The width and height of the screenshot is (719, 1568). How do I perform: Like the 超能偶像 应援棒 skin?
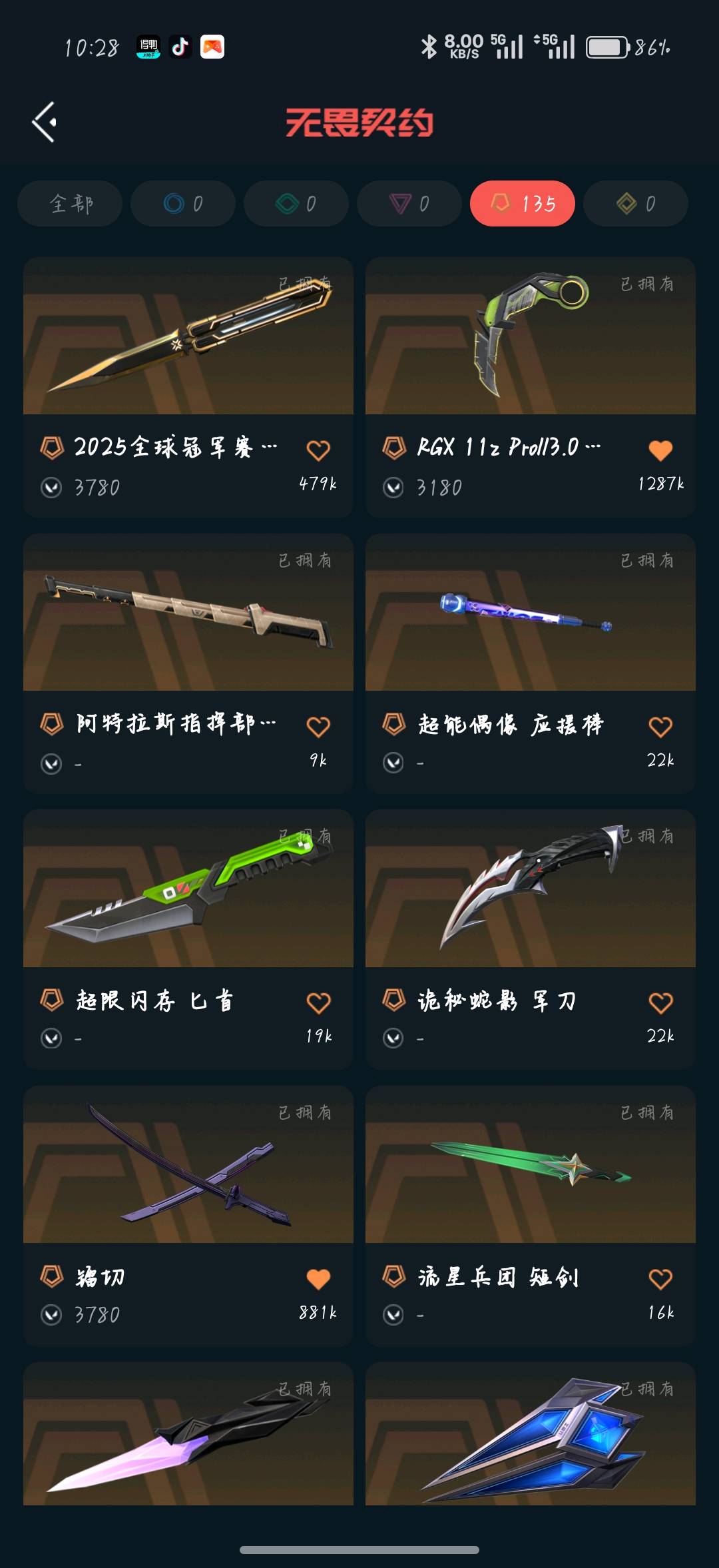[660, 727]
